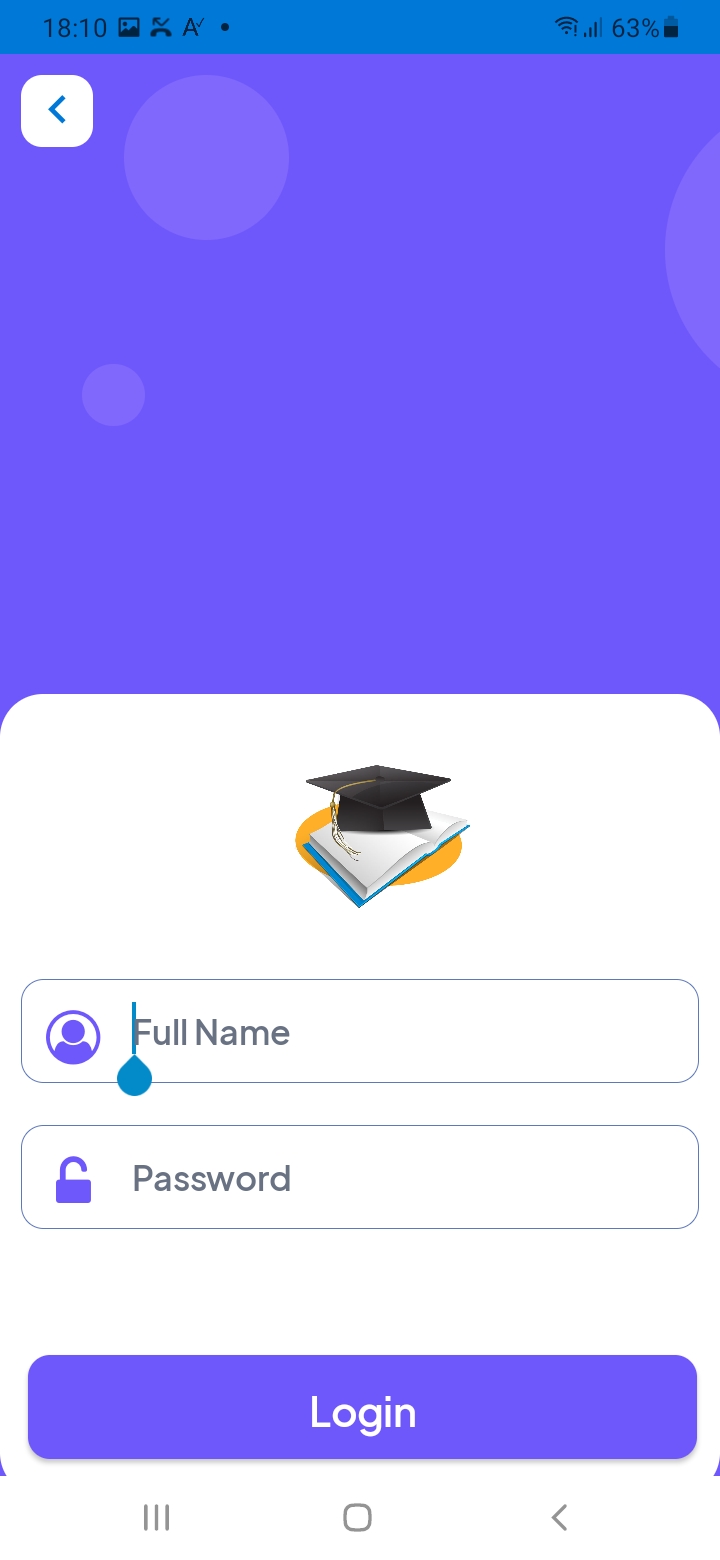720x1560 pixels.
Task: Tap the back arrow button
Action: 57,110
